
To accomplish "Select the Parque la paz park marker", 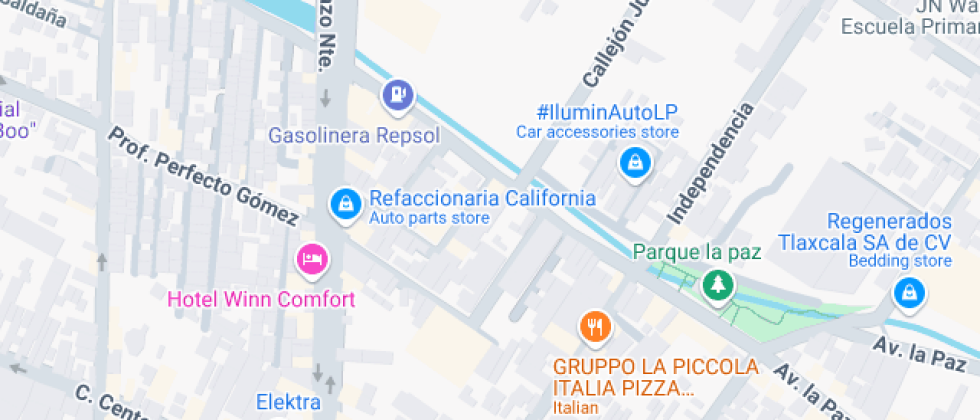I will (718, 287).
